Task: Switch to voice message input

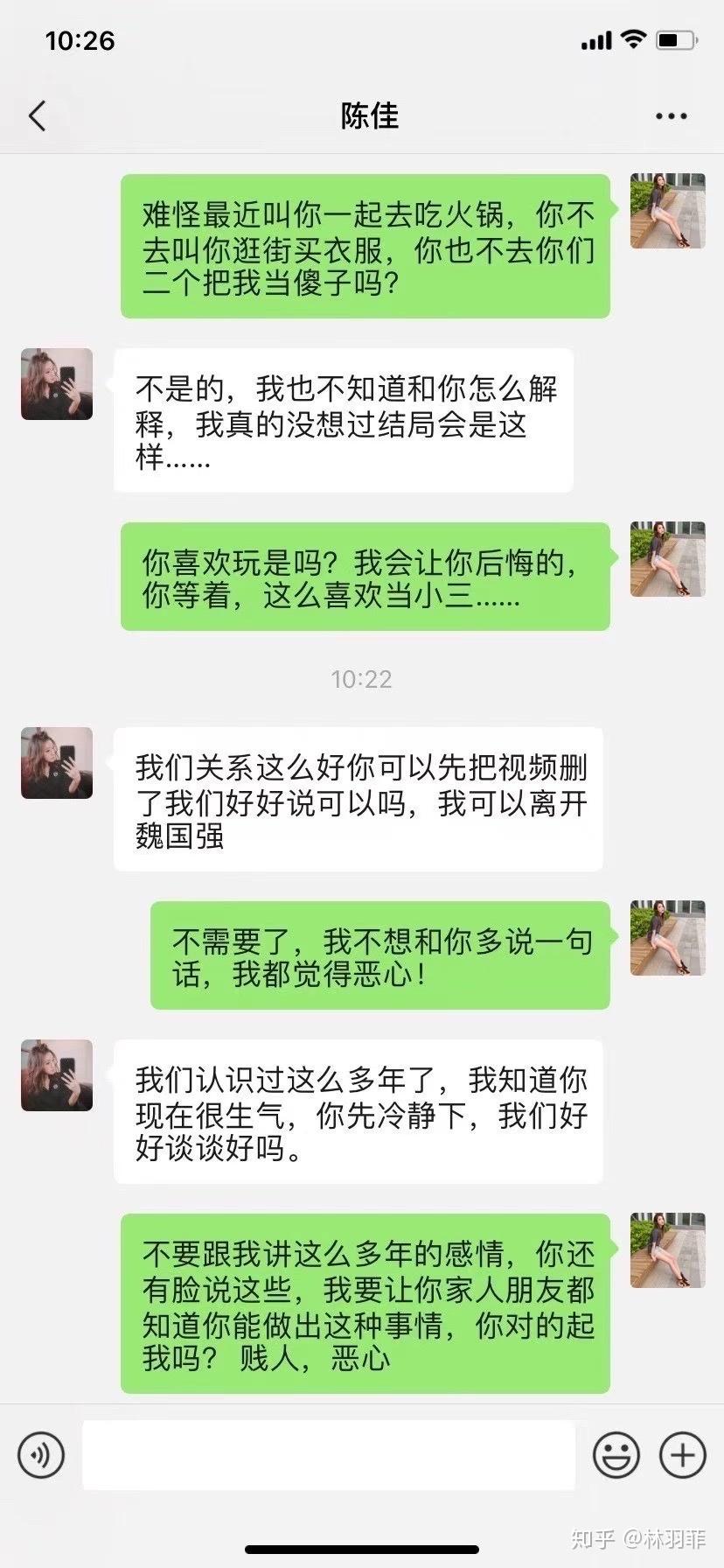Action: coord(41,1455)
